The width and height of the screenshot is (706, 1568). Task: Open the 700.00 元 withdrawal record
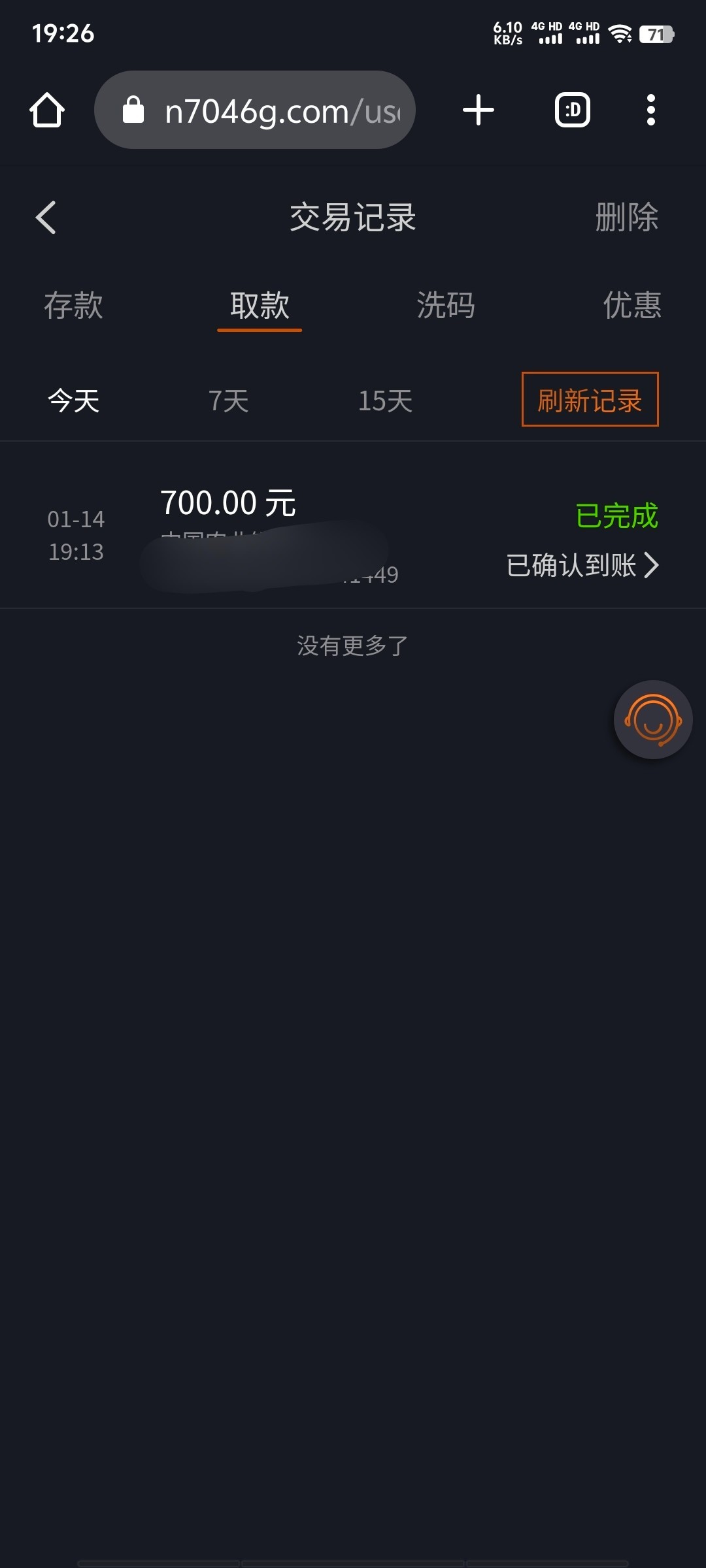coord(353,525)
